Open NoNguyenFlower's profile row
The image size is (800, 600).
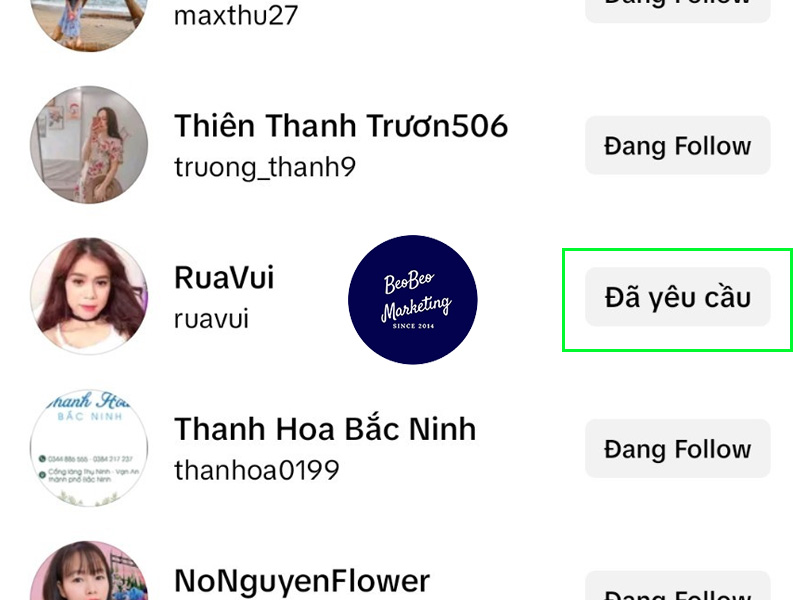click(x=301, y=580)
